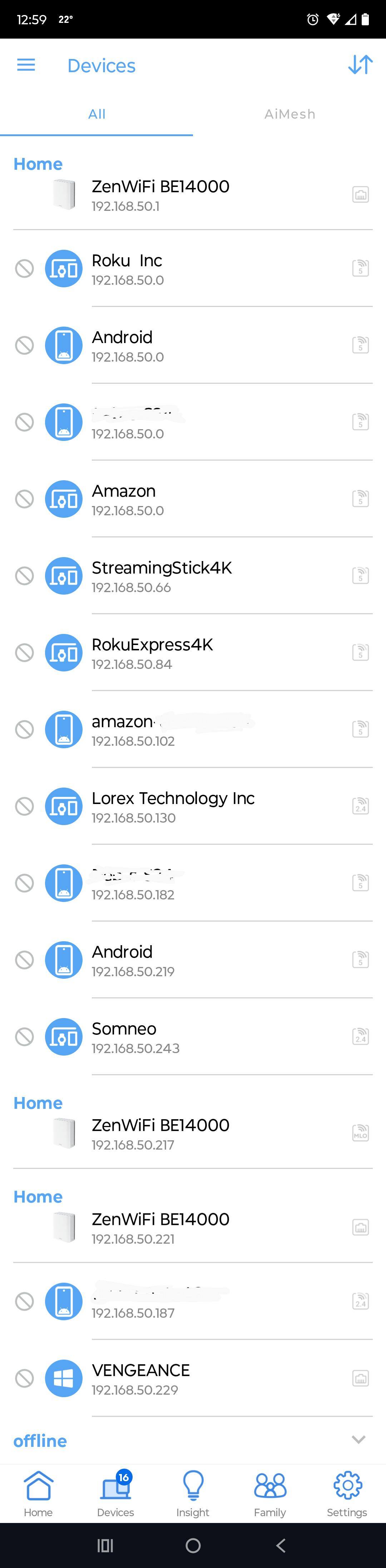
Task: Open the Family tab
Action: (x=270, y=1493)
